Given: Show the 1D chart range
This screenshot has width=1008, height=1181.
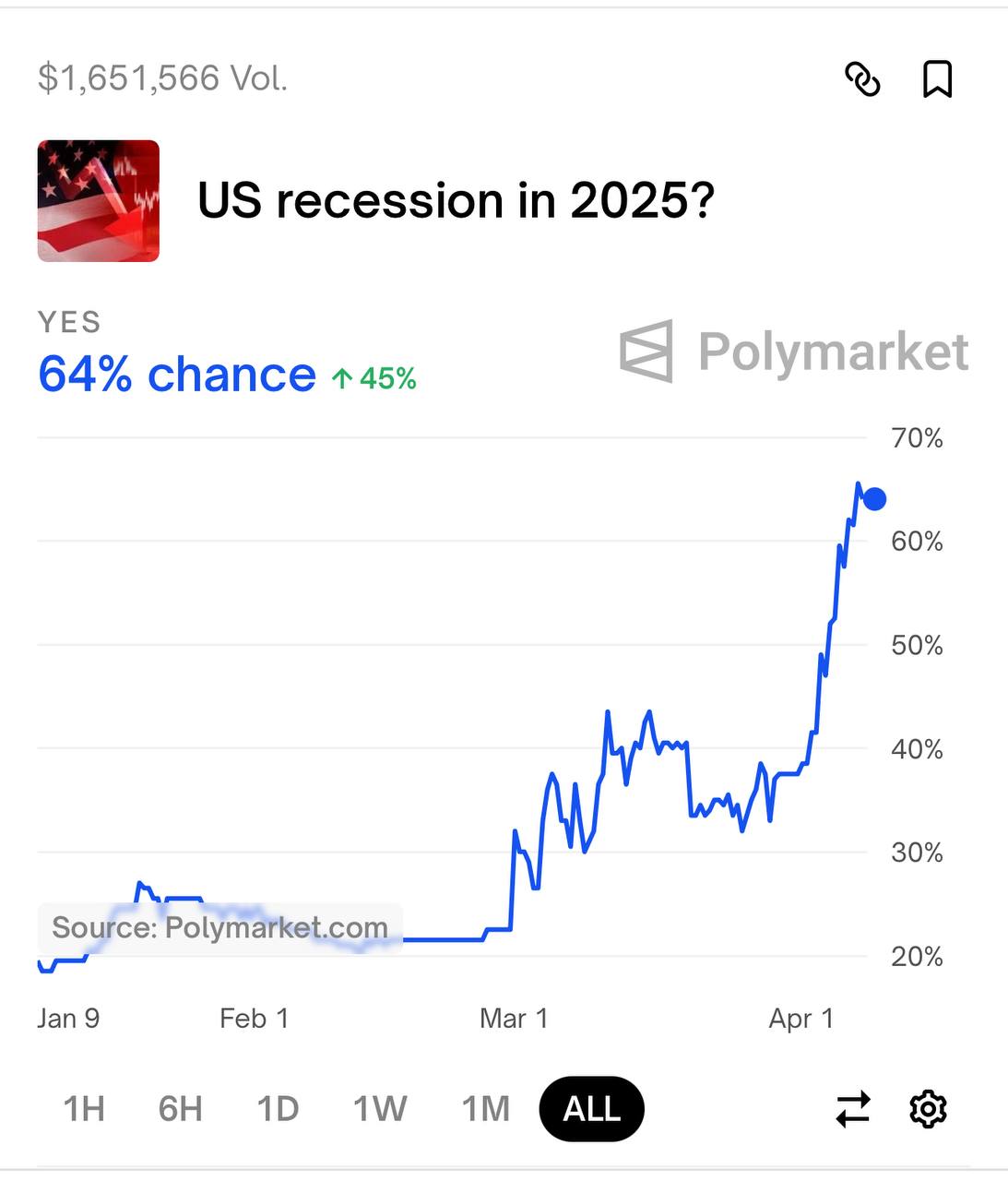Looking at the screenshot, I should 278,1108.
